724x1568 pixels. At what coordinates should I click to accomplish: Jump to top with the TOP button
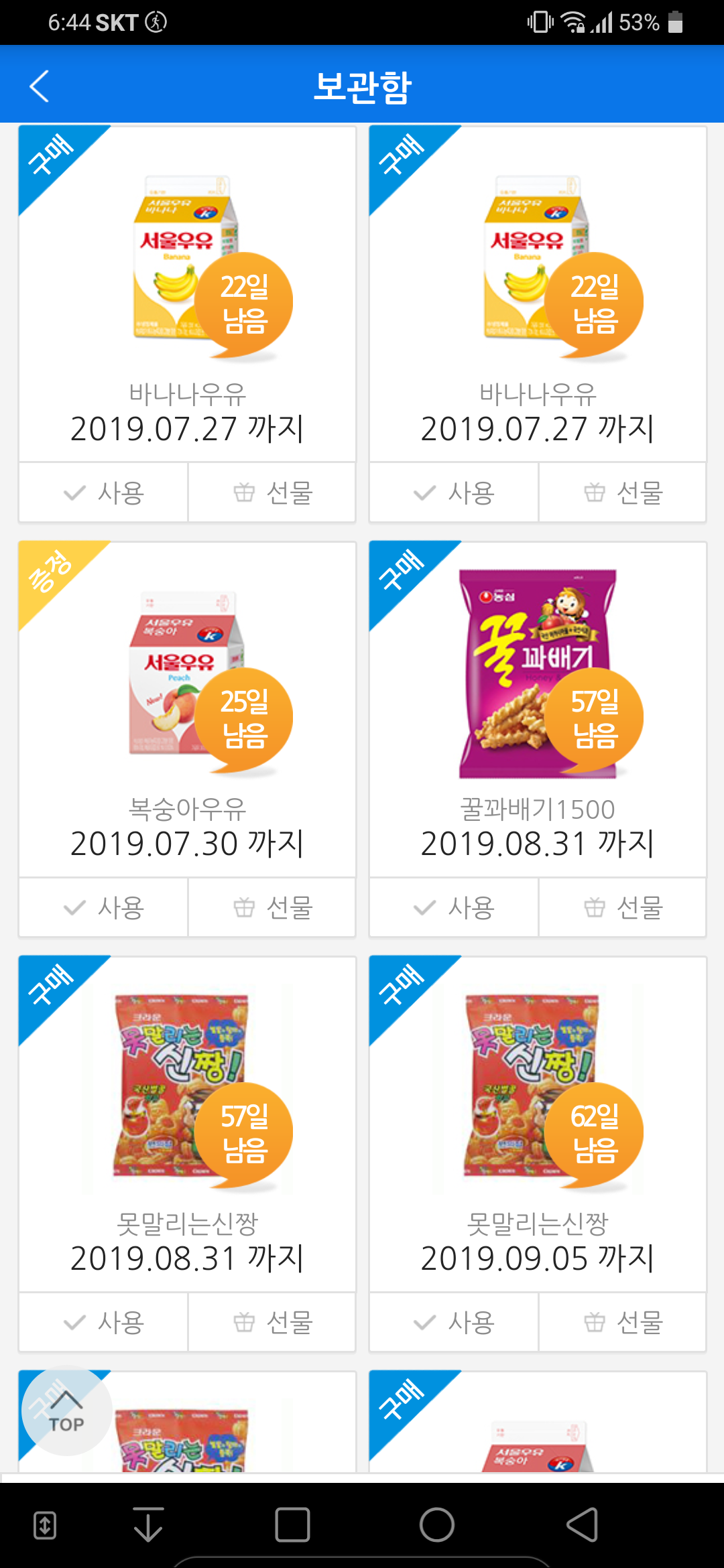click(x=66, y=1411)
